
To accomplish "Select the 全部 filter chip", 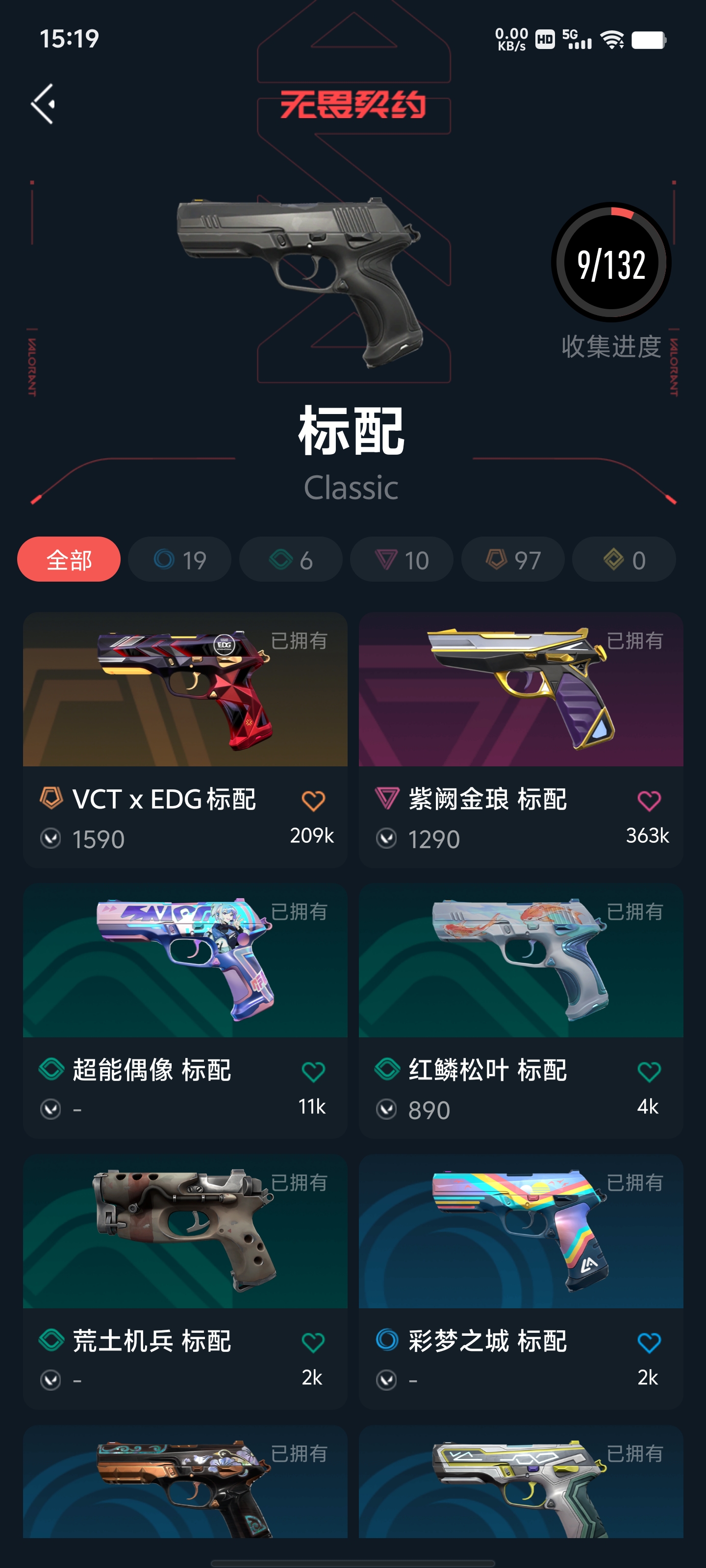I will coord(69,560).
